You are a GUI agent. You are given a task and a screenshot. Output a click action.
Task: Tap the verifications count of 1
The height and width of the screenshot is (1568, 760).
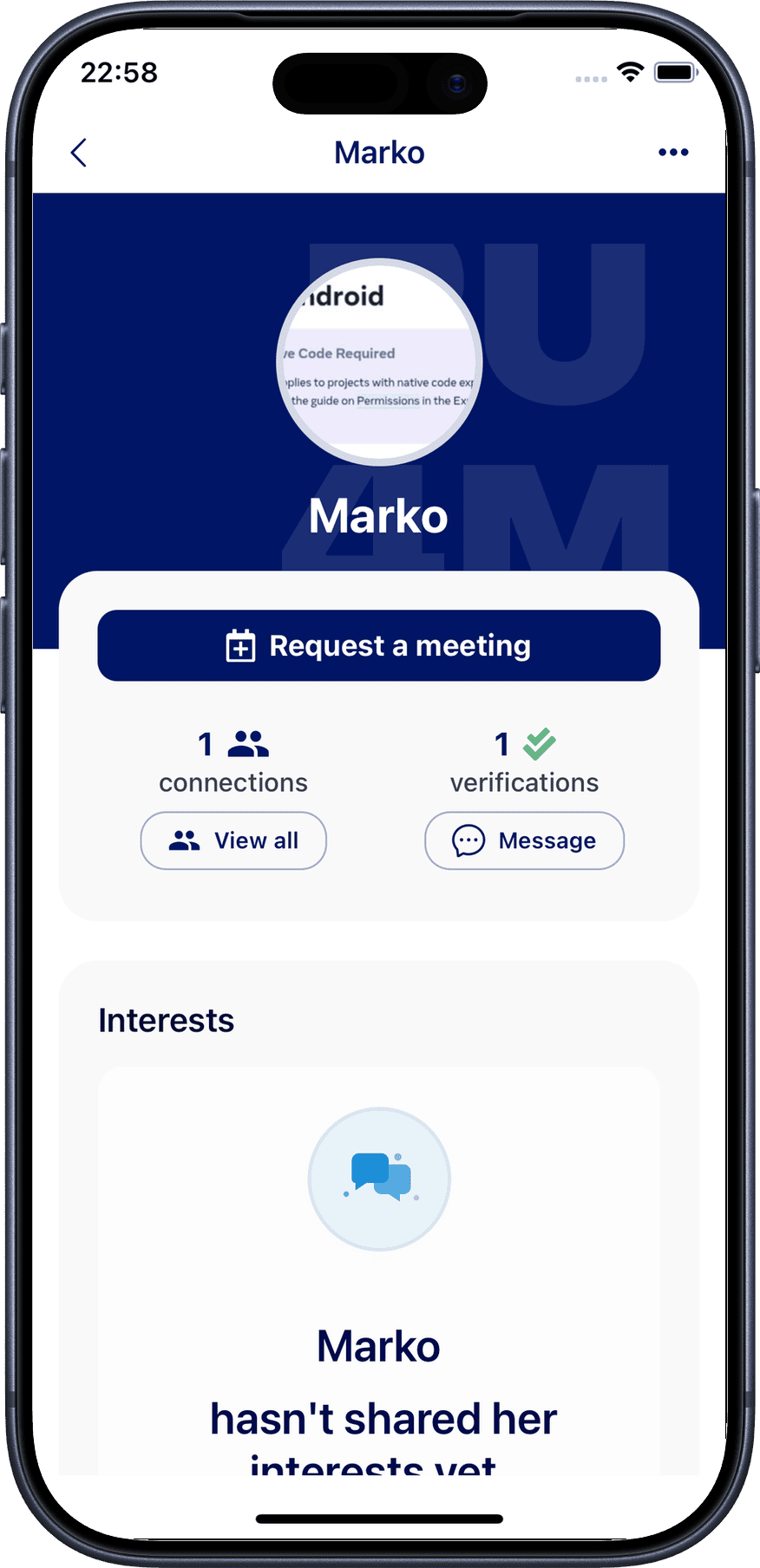coord(500,744)
